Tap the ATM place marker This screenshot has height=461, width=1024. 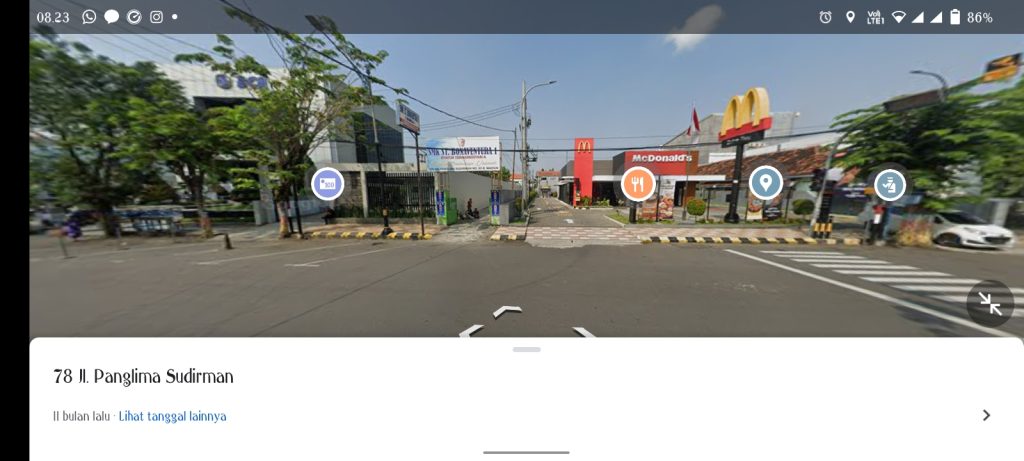(327, 184)
